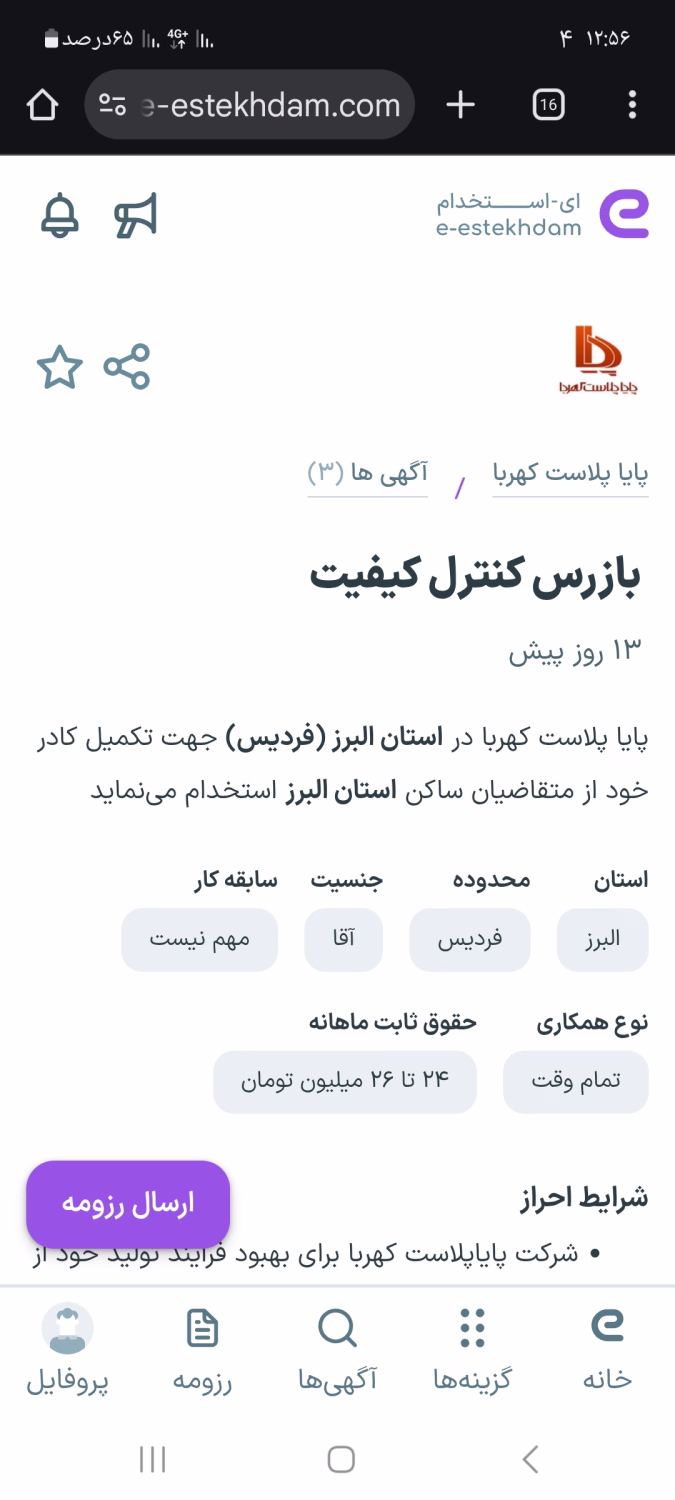Image resolution: width=675 pixels, height=1500 pixels.
Task: Open a new browser tab
Action: coord(460,105)
